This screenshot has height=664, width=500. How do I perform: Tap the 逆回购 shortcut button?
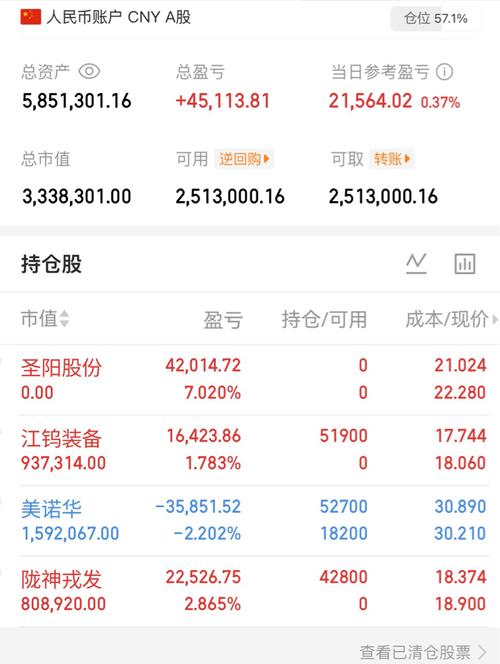(244, 159)
